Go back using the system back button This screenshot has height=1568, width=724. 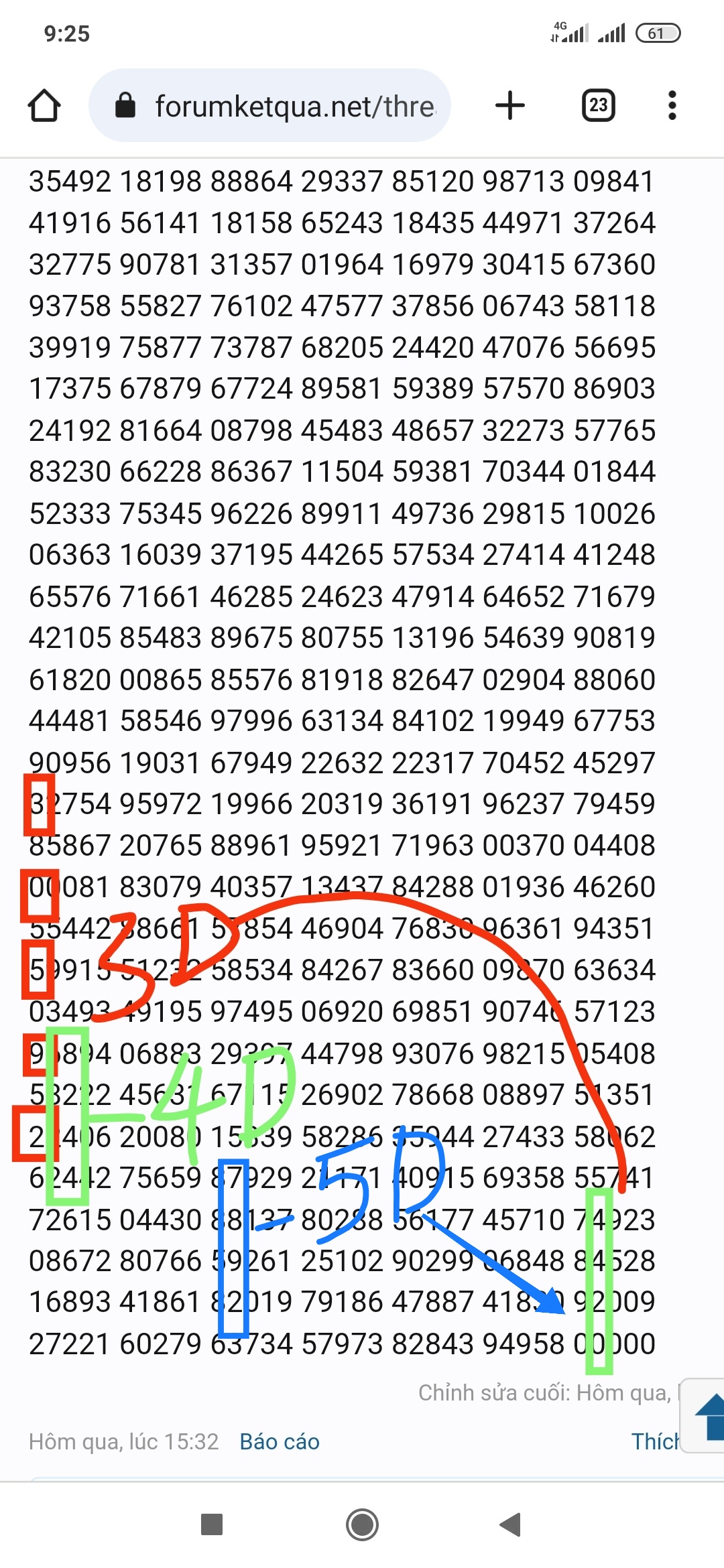[x=511, y=1524]
